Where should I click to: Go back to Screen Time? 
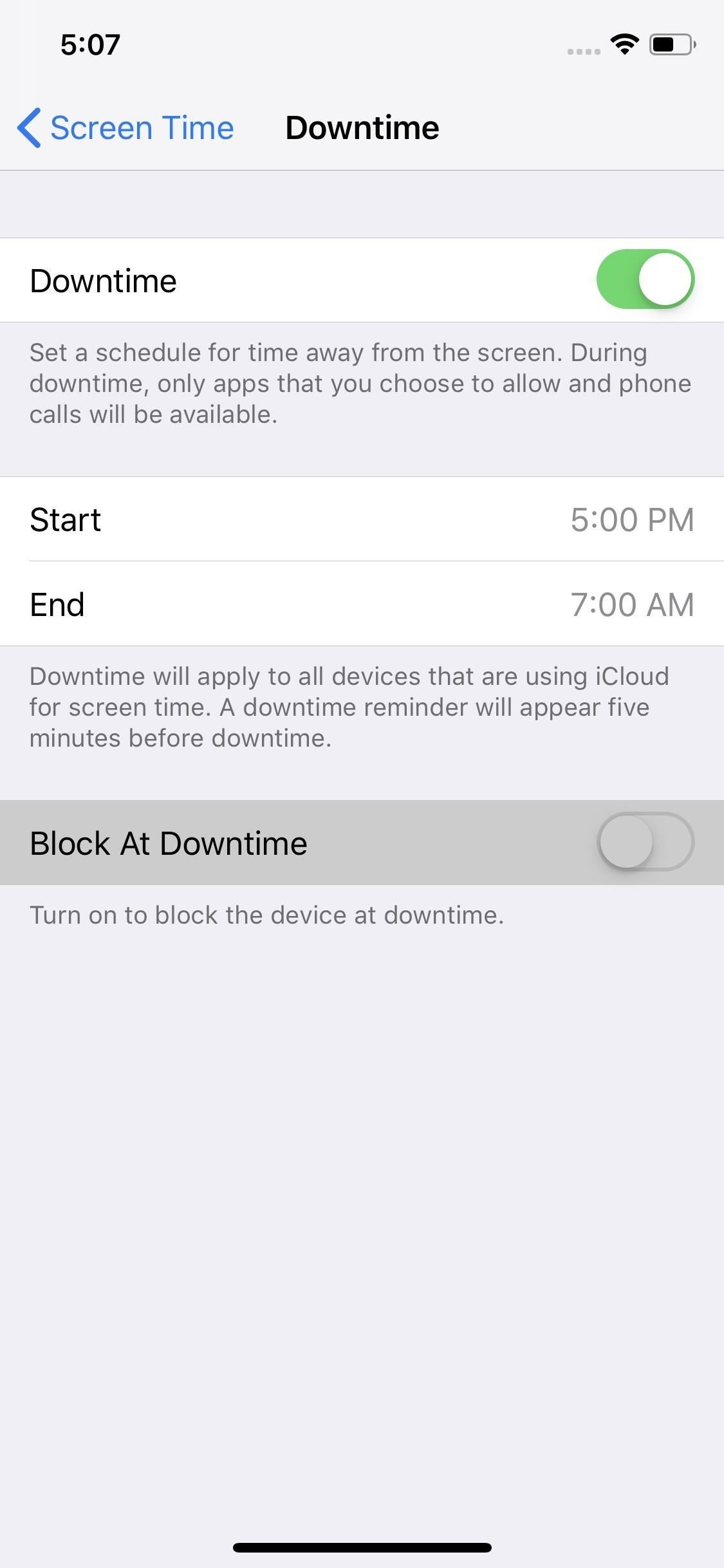(x=125, y=127)
